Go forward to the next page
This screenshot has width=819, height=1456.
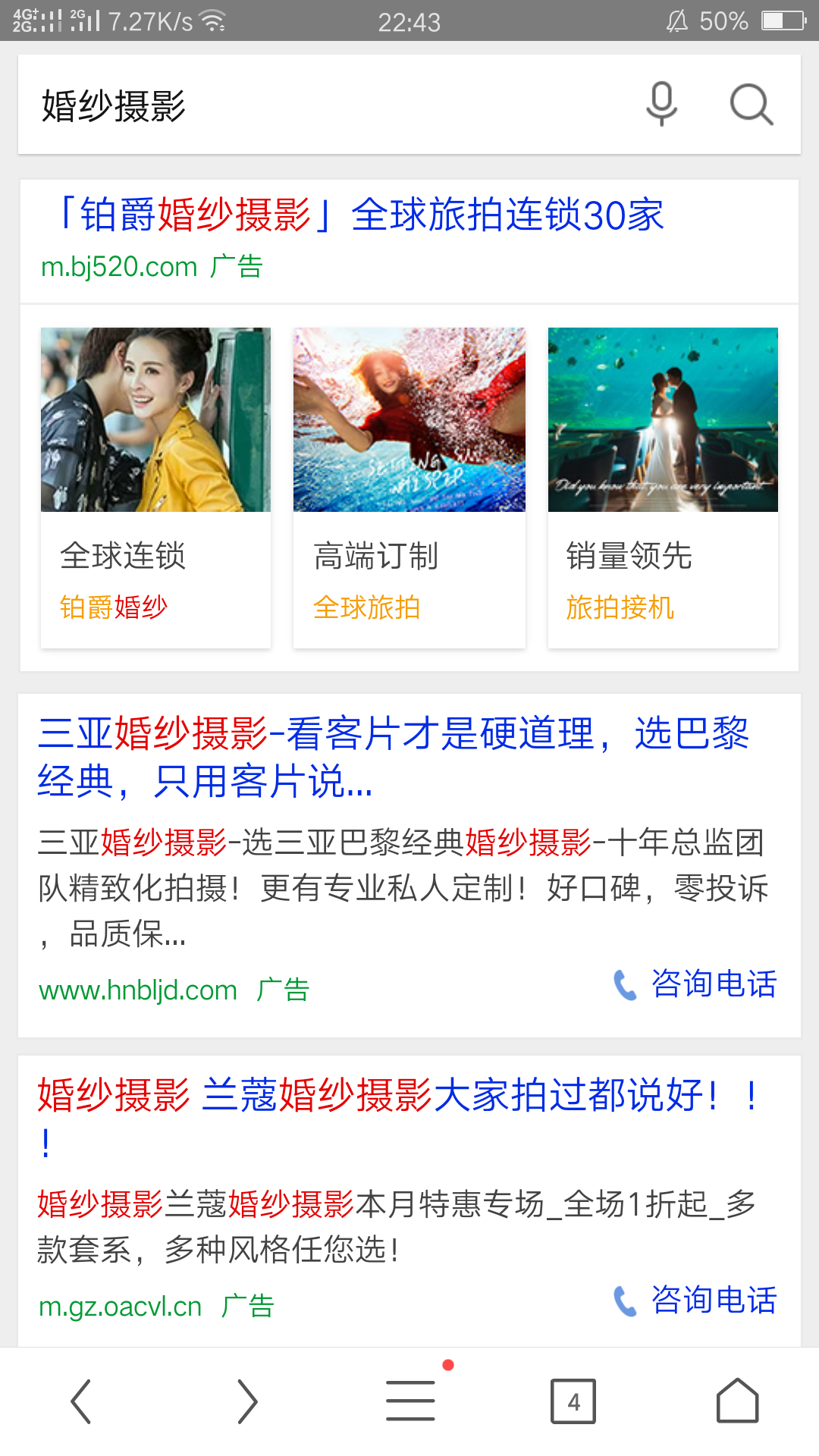click(246, 1401)
